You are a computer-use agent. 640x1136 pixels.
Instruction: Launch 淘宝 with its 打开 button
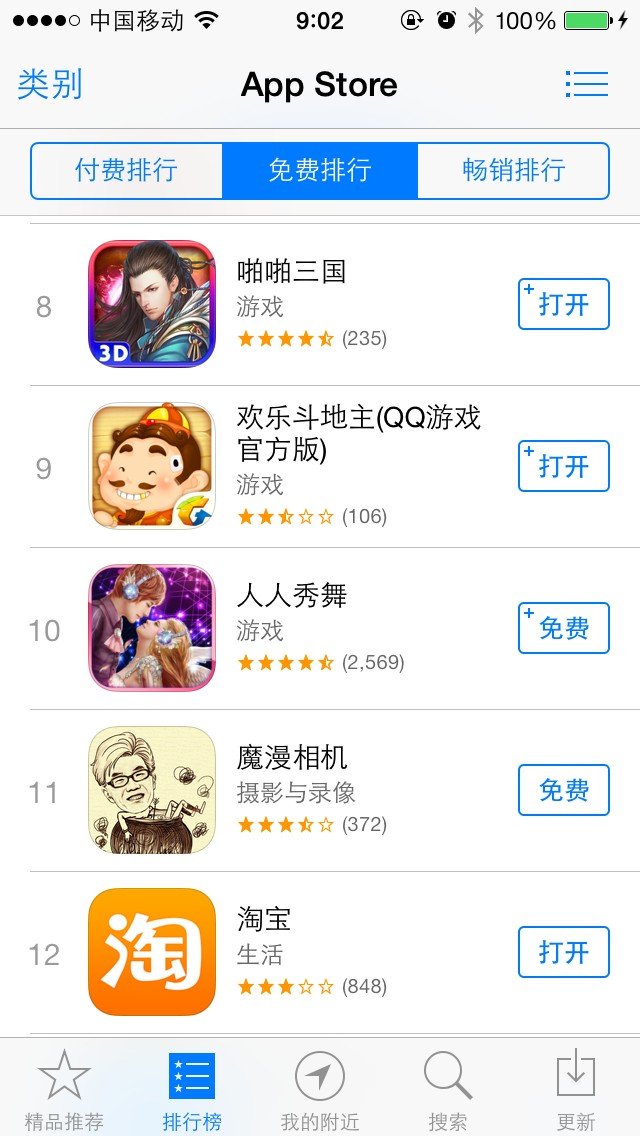pyautogui.click(x=563, y=952)
